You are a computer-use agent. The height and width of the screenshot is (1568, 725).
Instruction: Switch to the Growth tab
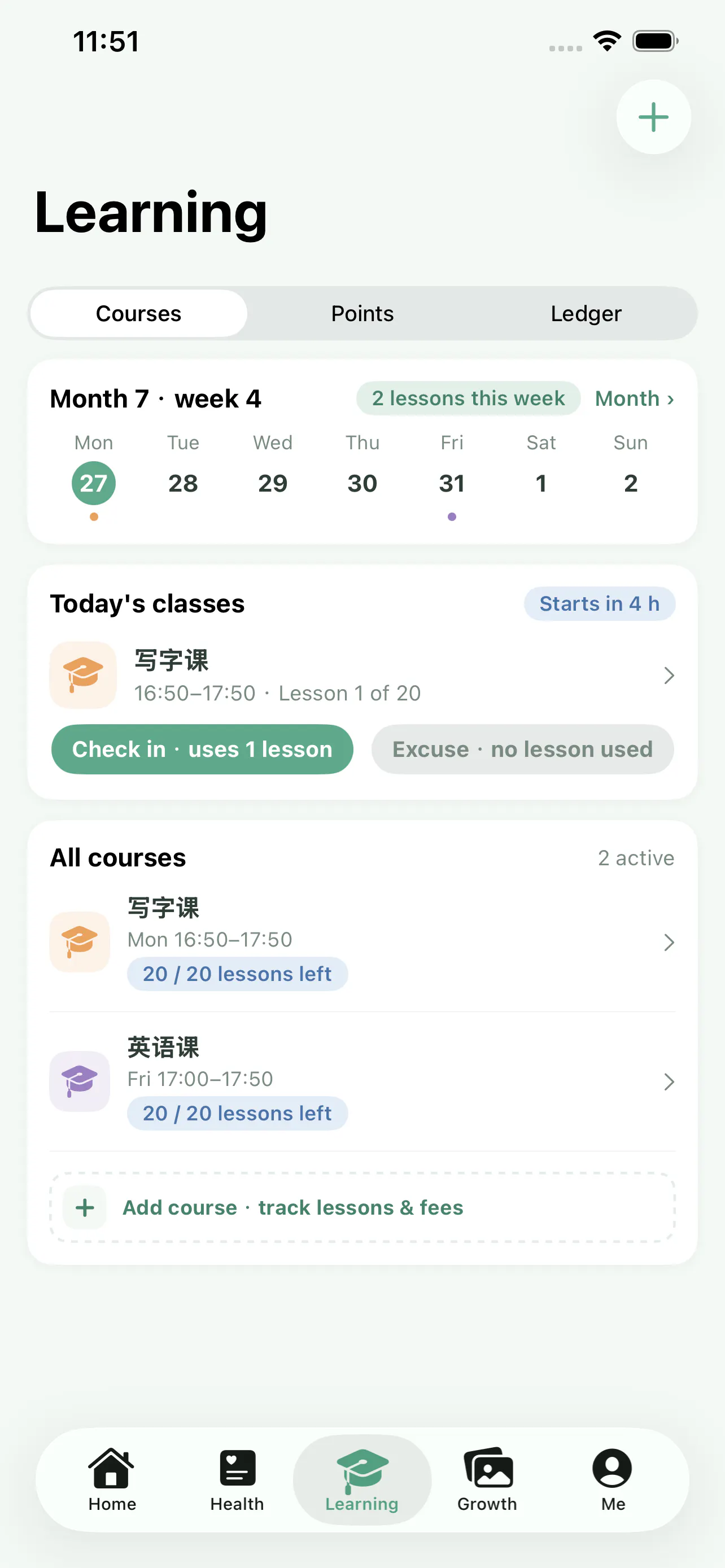(x=487, y=1479)
